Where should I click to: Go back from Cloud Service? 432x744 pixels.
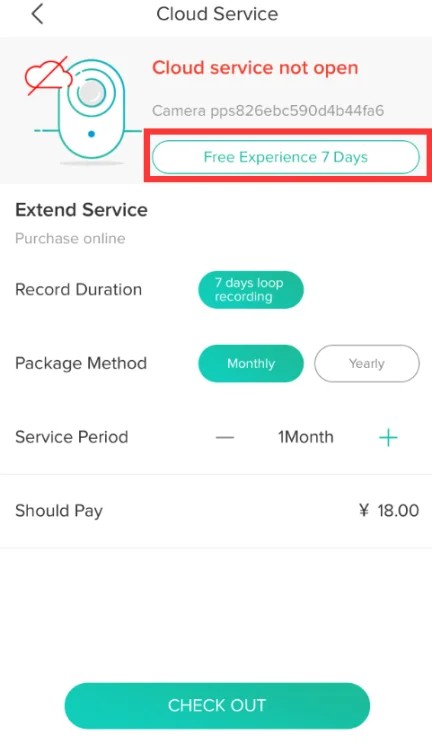tap(37, 14)
